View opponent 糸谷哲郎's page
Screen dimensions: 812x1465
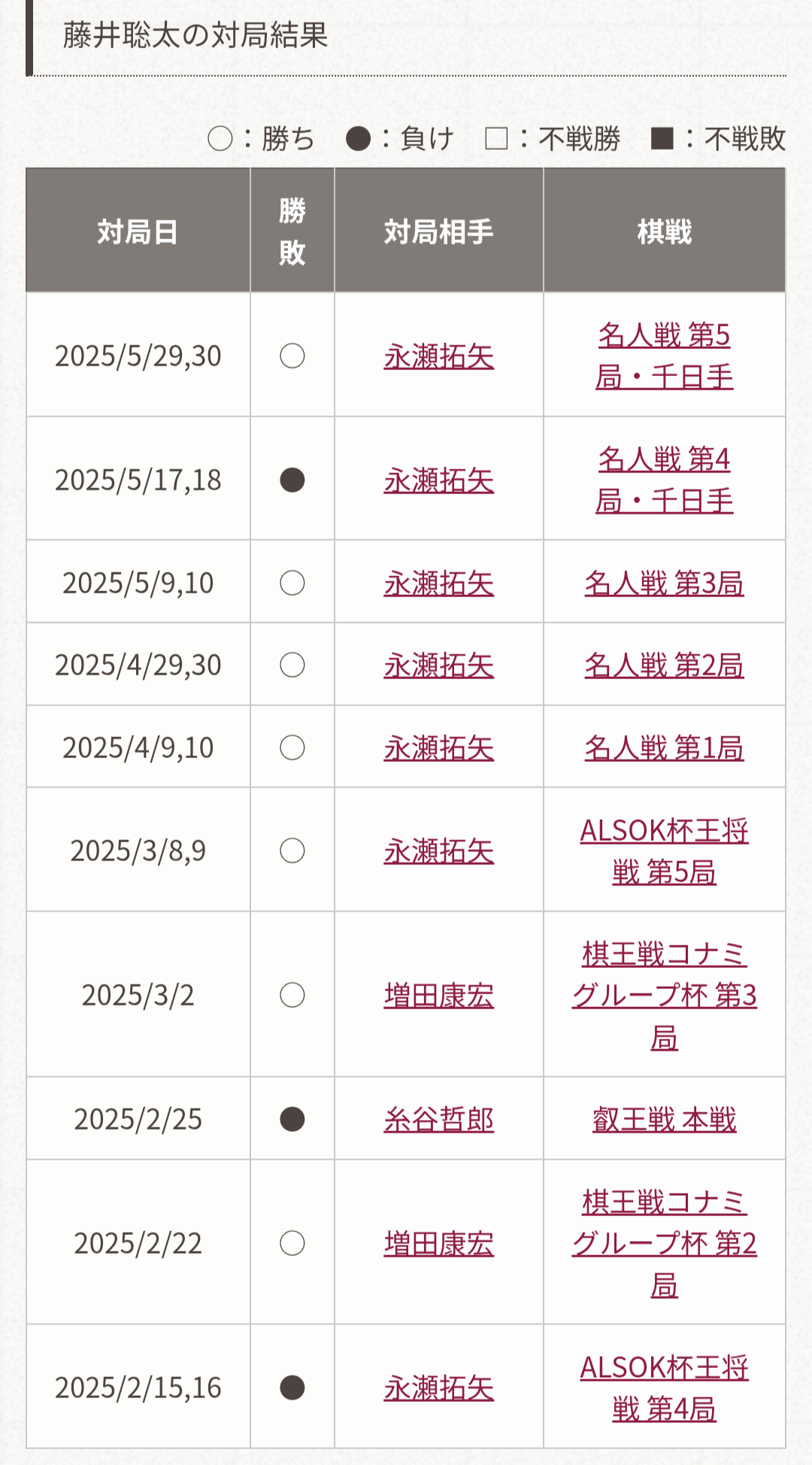pos(439,1120)
